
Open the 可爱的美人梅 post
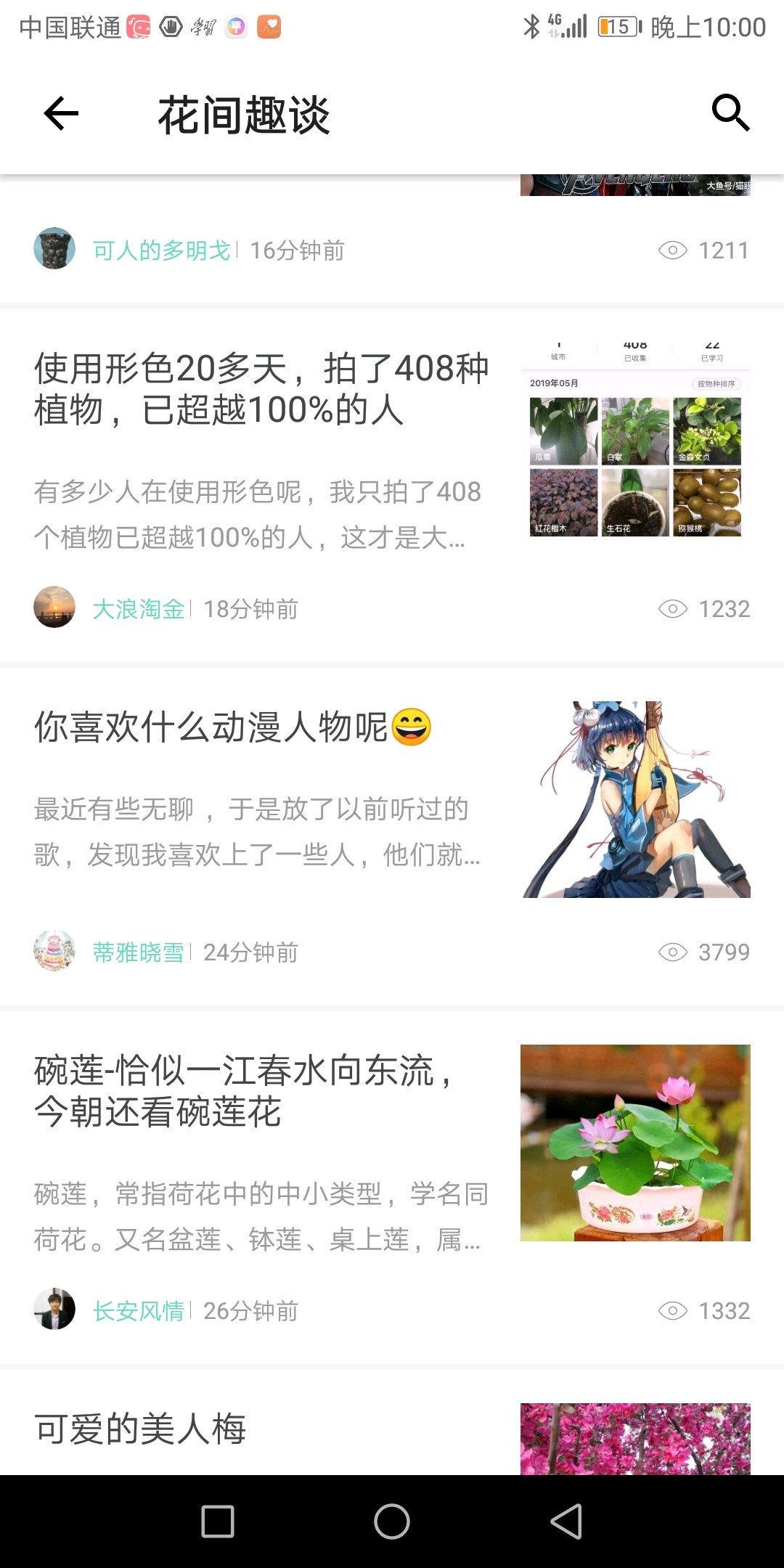(141, 1429)
